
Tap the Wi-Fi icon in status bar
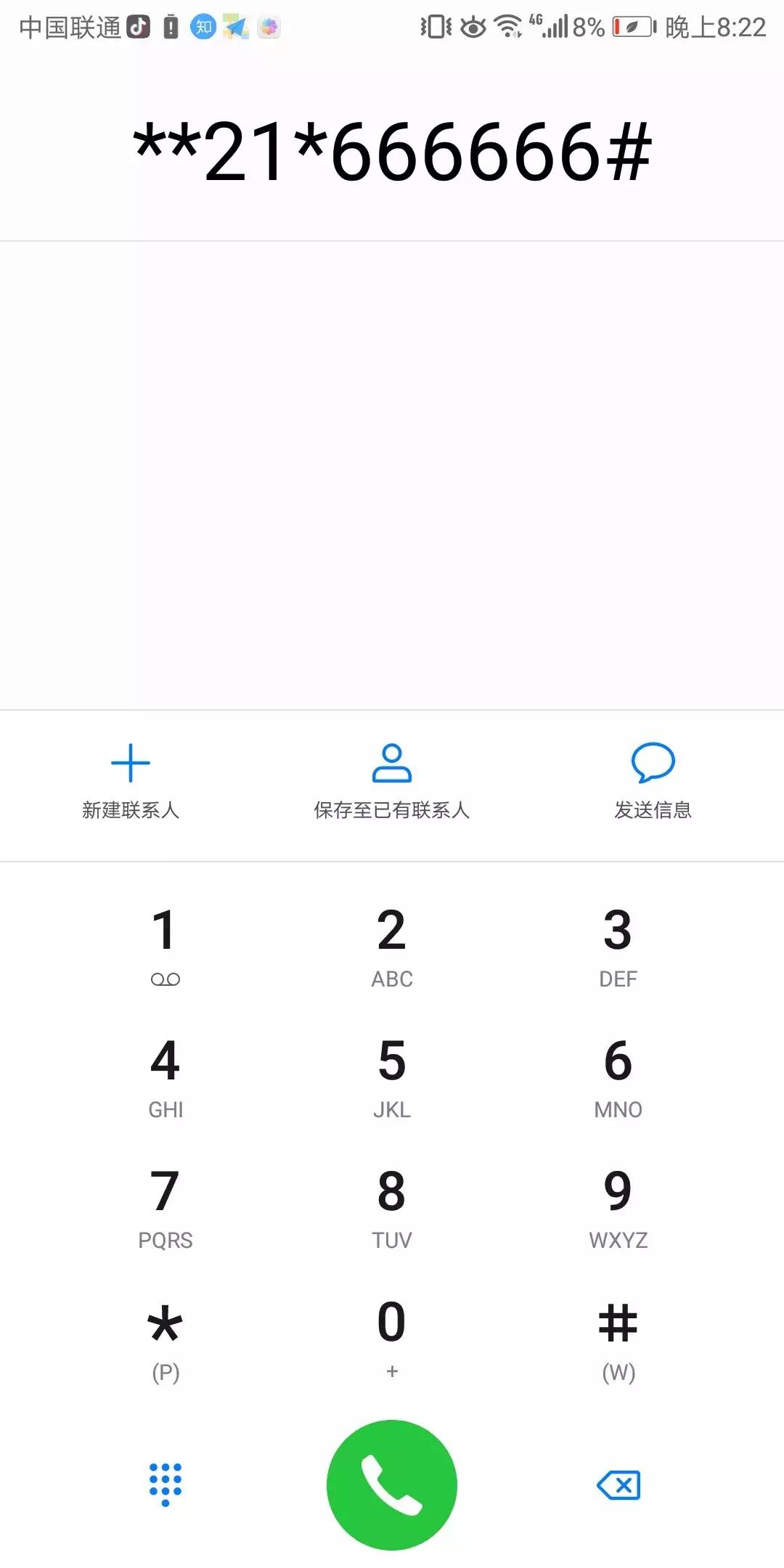pos(508,26)
